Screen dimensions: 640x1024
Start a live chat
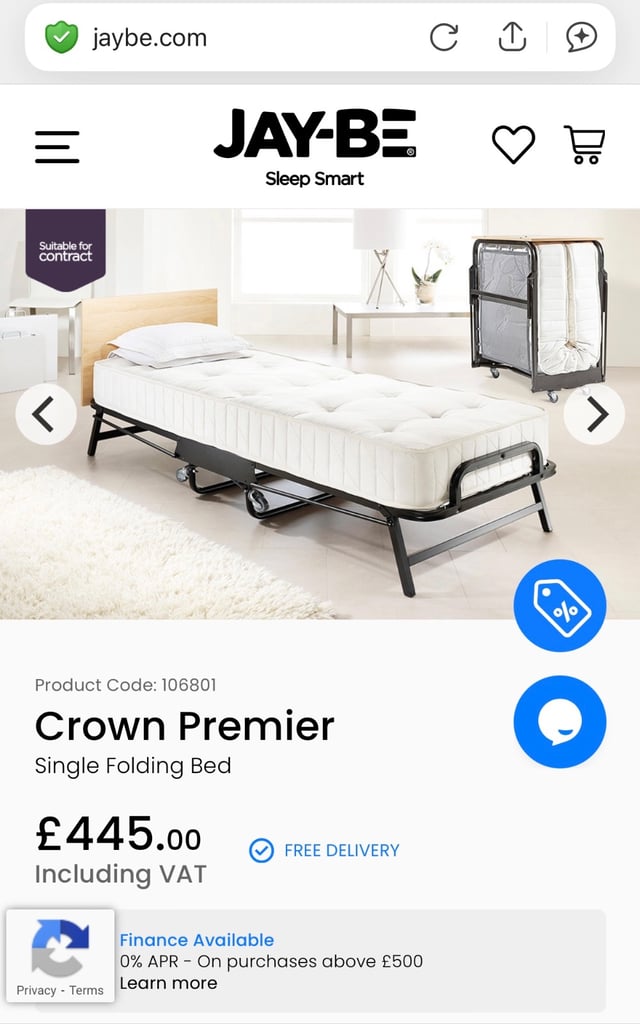pyautogui.click(x=559, y=722)
